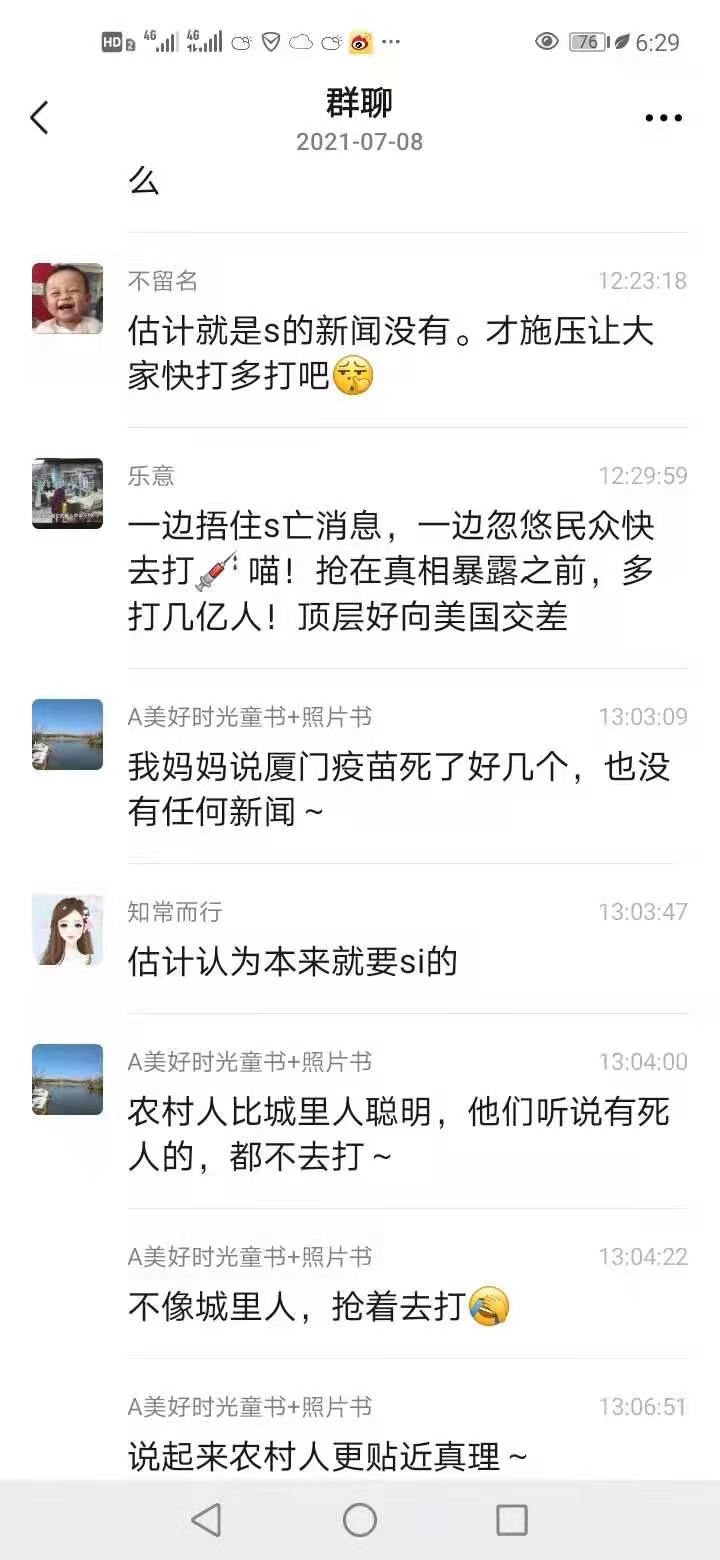Viewport: 720px width, 1560px height.
Task: Open 知常而行's cartoon girl avatar
Action: point(67,929)
